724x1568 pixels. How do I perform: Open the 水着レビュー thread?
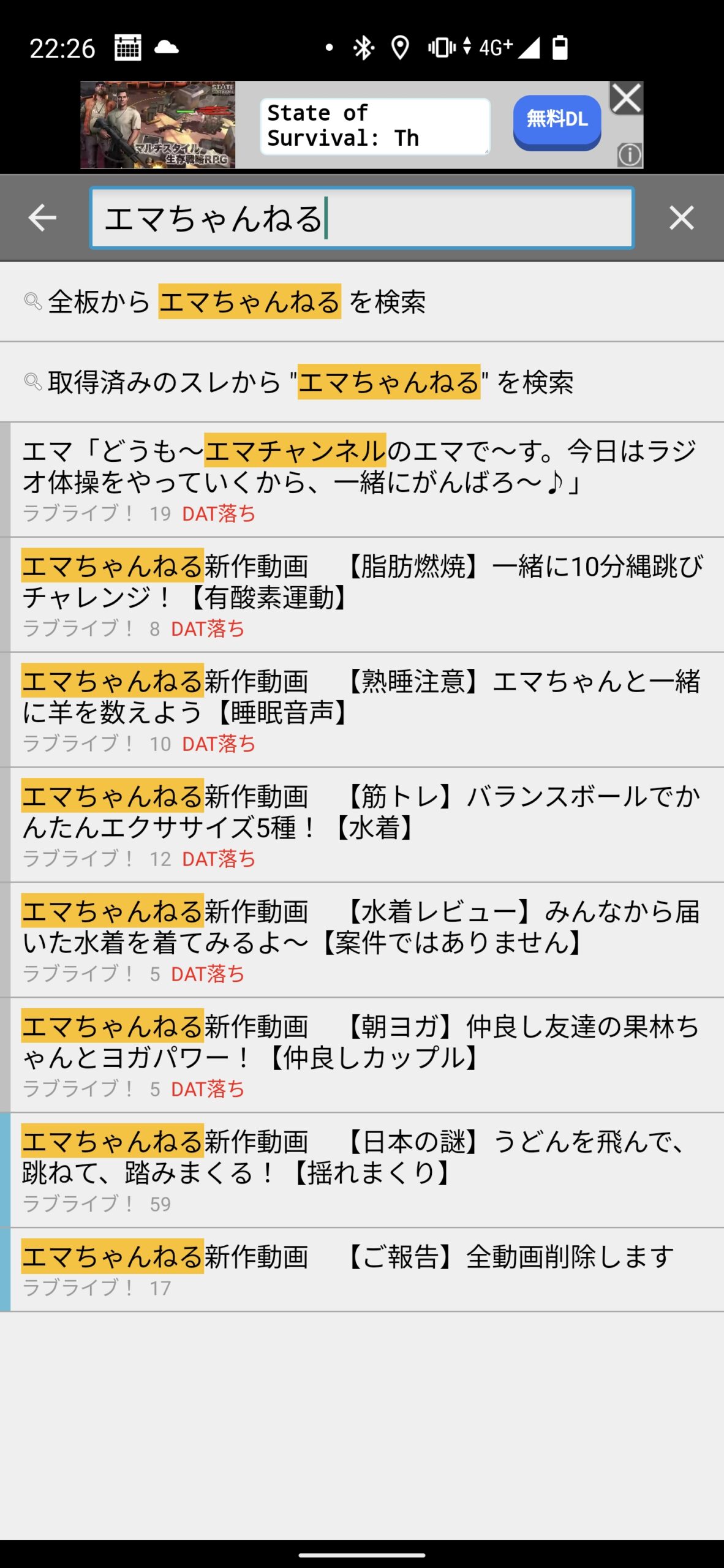coord(362,940)
